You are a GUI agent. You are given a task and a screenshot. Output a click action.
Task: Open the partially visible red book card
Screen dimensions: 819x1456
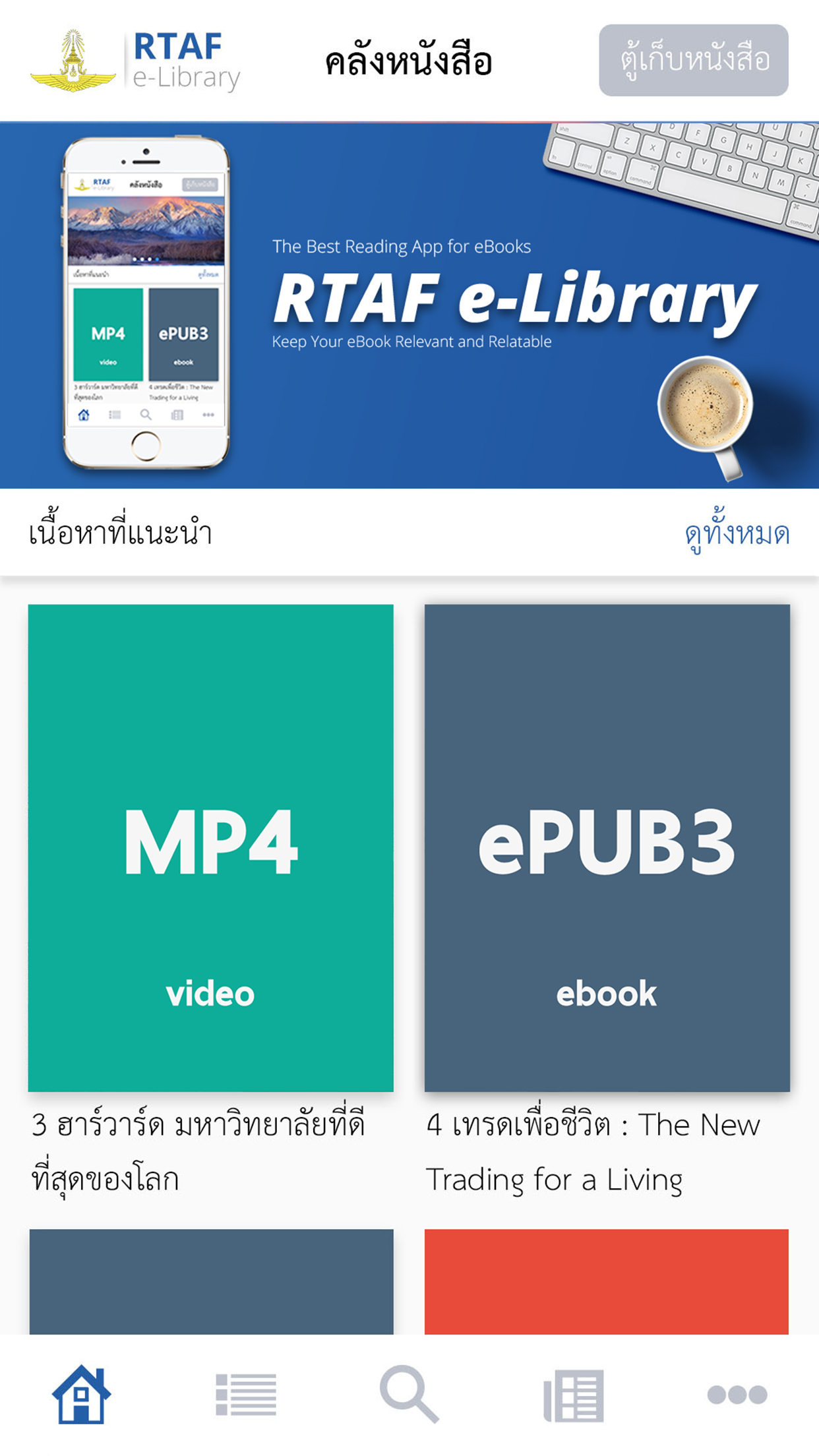click(x=607, y=1281)
